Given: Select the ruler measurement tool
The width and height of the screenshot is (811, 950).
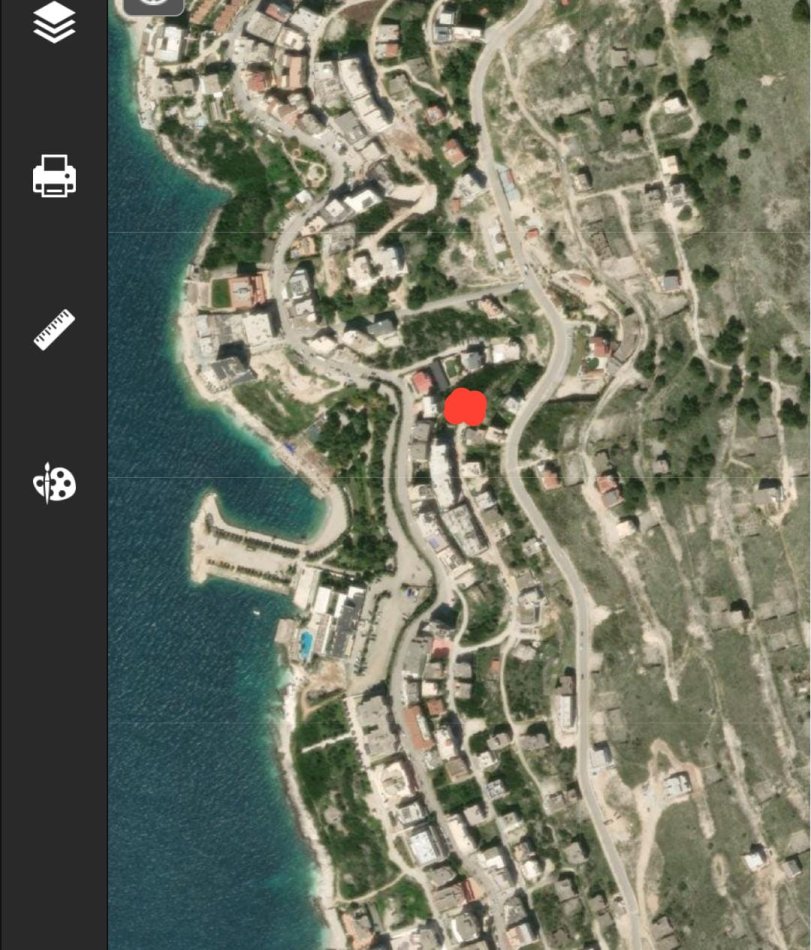Looking at the screenshot, I should coord(54,330).
